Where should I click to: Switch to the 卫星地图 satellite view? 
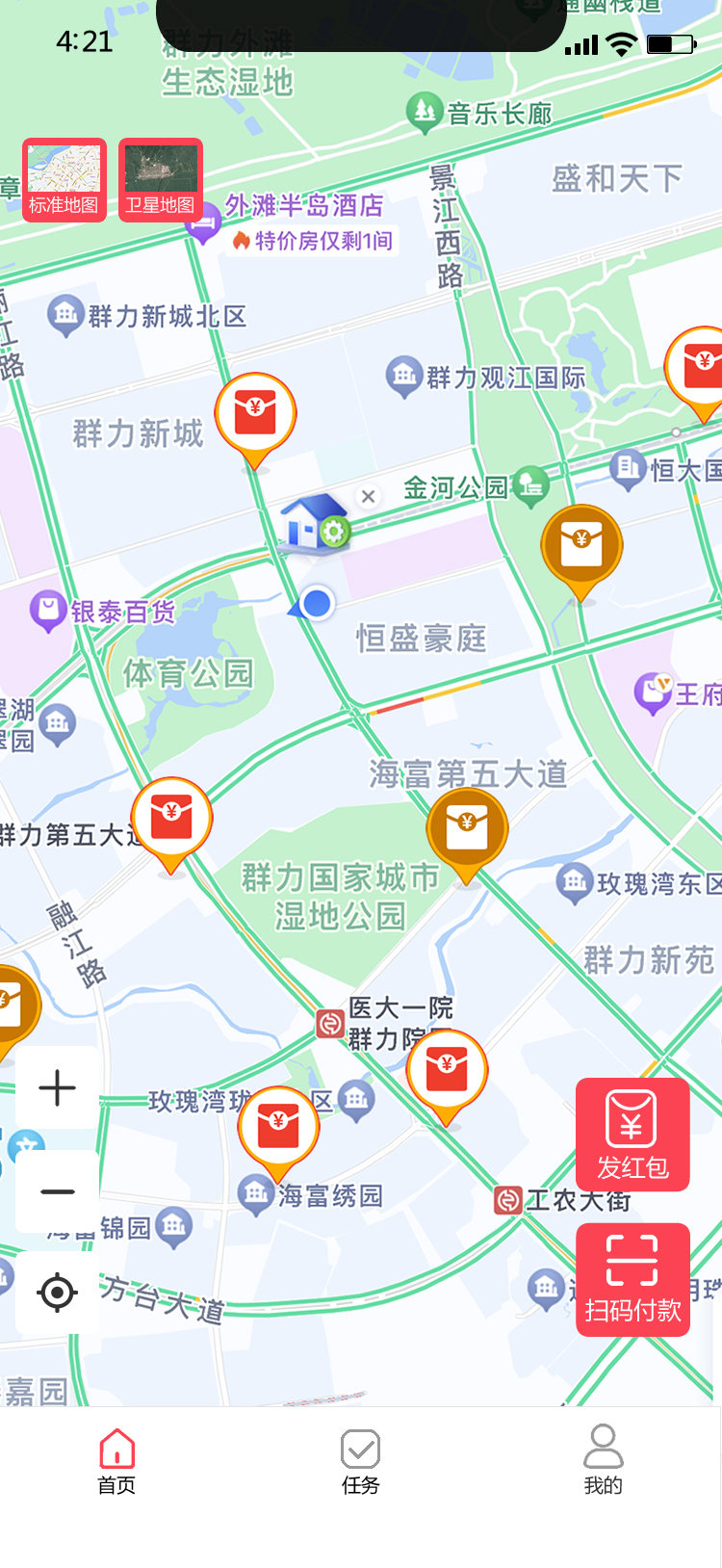pyautogui.click(x=161, y=180)
